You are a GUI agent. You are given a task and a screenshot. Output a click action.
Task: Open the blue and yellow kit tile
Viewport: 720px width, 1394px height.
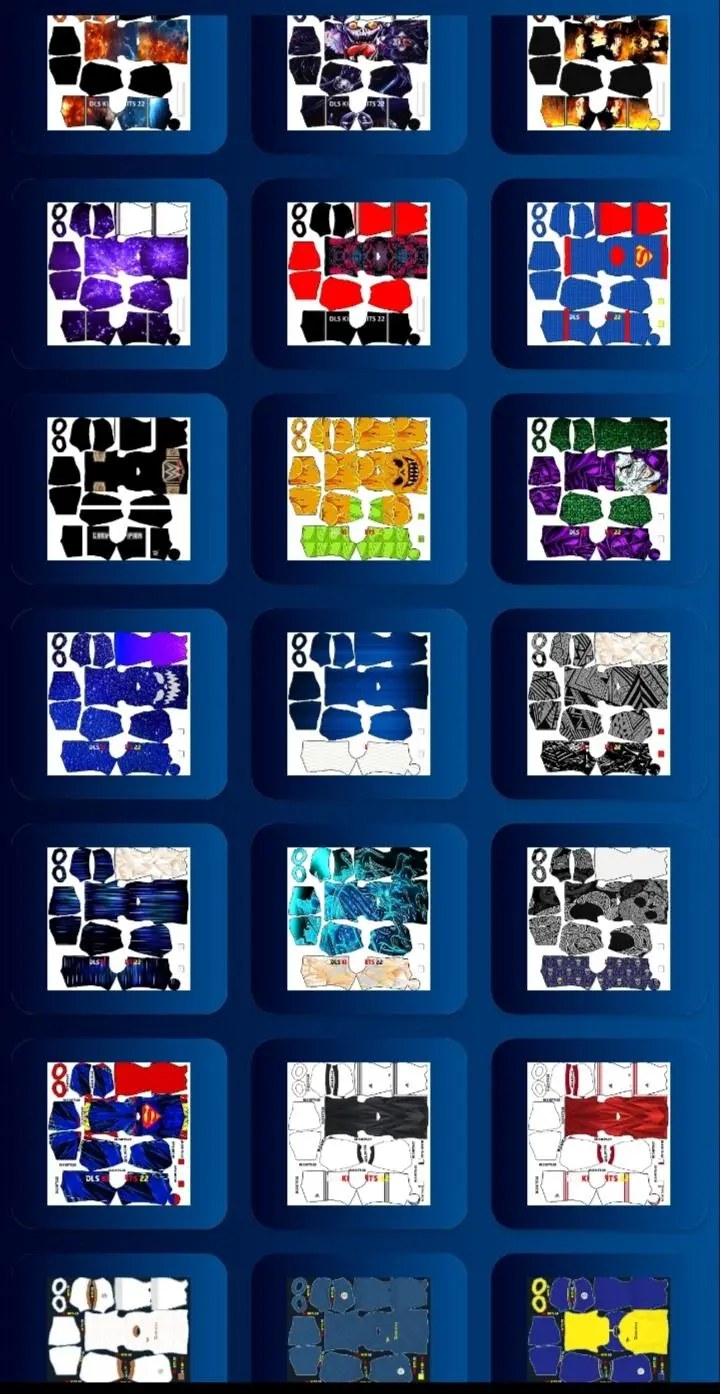(x=598, y=1330)
